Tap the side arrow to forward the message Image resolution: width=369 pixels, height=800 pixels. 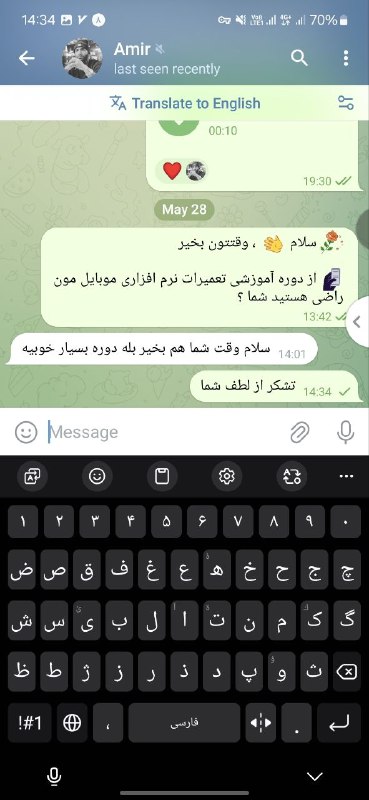coord(357,322)
